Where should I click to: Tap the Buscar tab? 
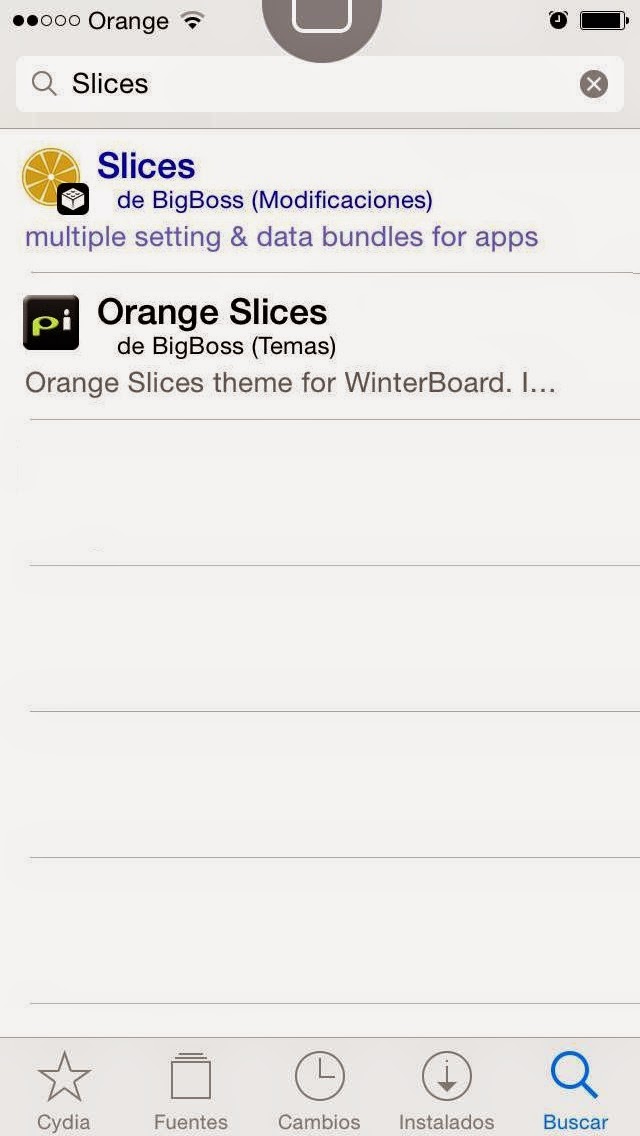[x=575, y=1090]
